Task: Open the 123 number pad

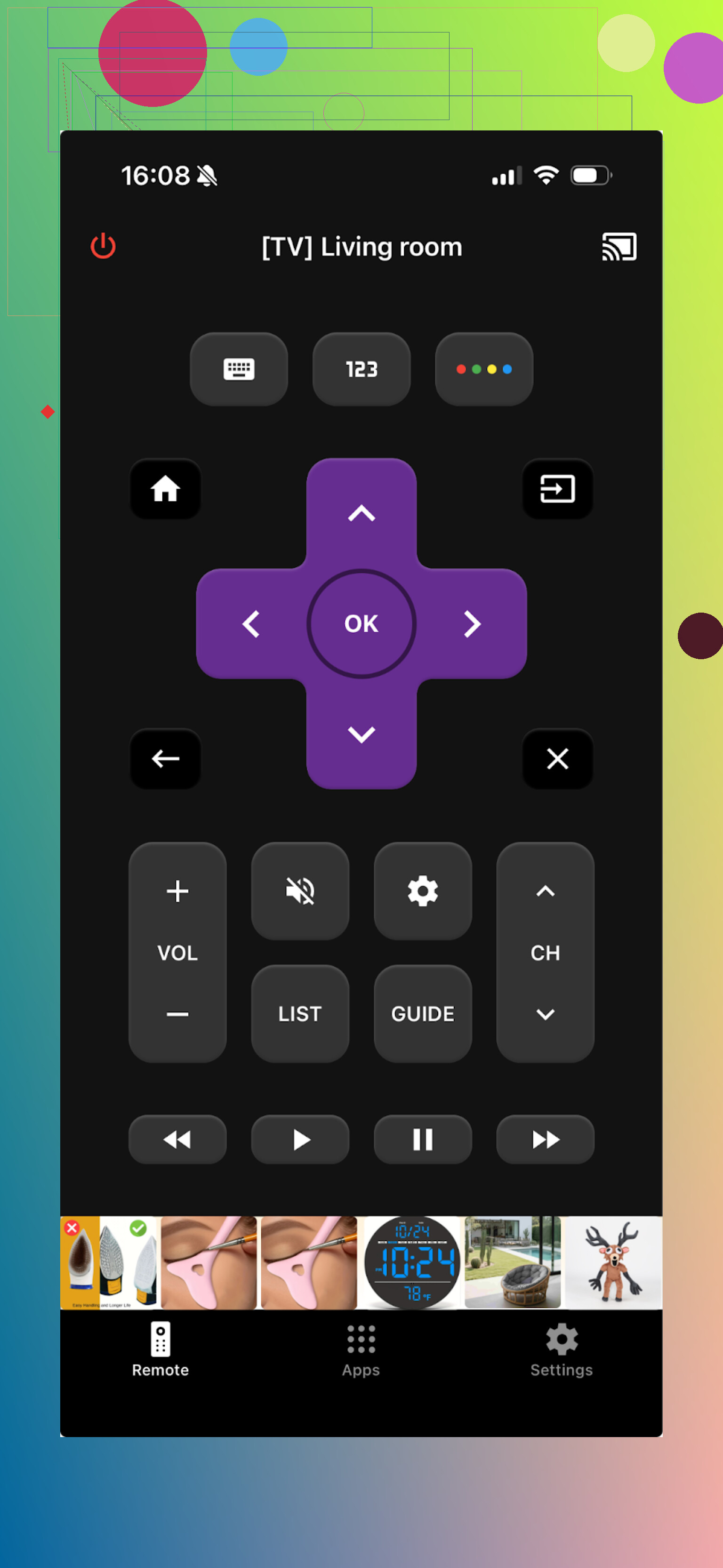Action: (x=361, y=369)
